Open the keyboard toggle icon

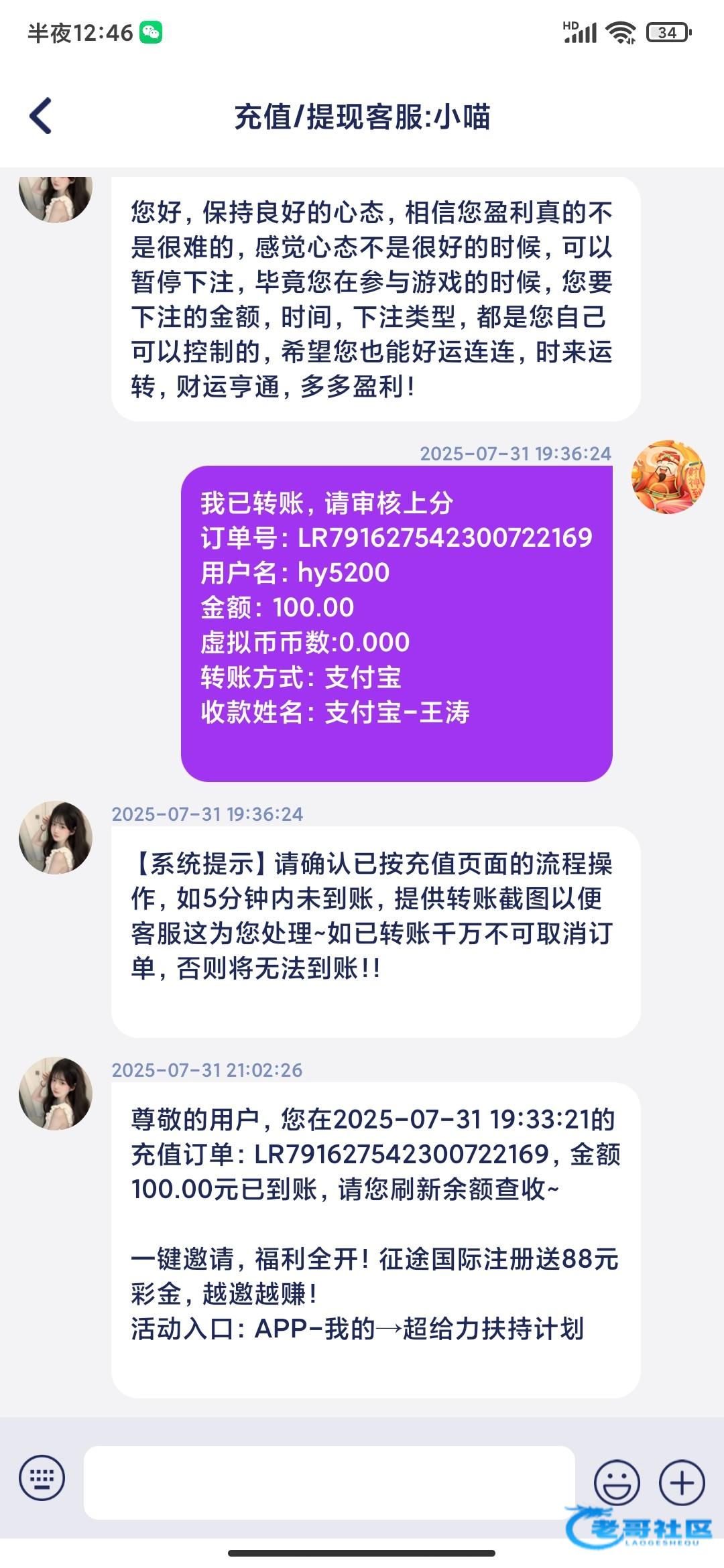(x=42, y=1478)
